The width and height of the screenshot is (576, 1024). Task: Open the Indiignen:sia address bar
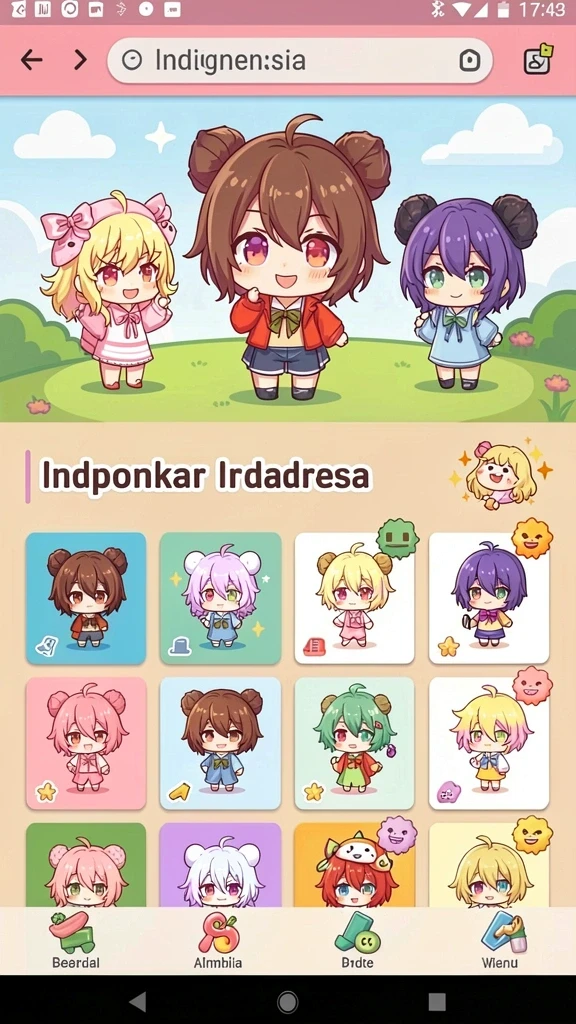(x=300, y=60)
